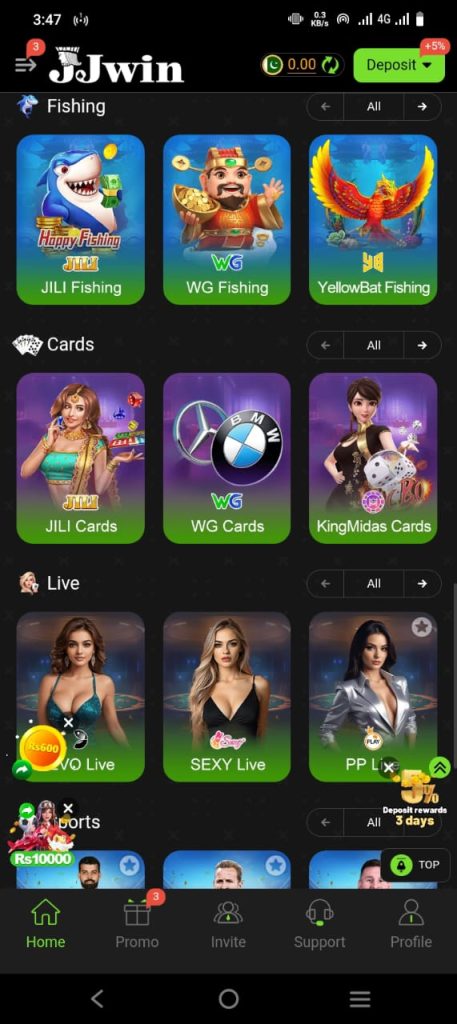
Task: Open WG Fishing games
Action: pyautogui.click(x=227, y=219)
